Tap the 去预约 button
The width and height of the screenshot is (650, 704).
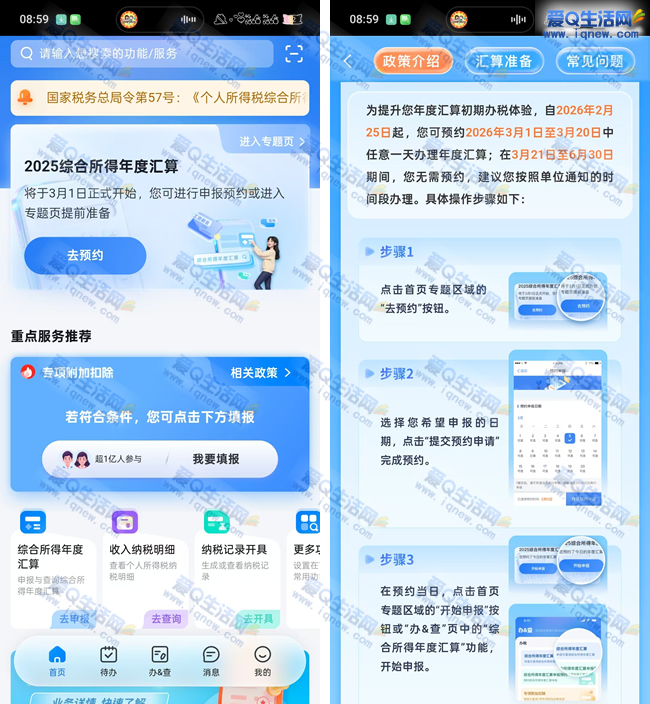pyautogui.click(x=85, y=255)
